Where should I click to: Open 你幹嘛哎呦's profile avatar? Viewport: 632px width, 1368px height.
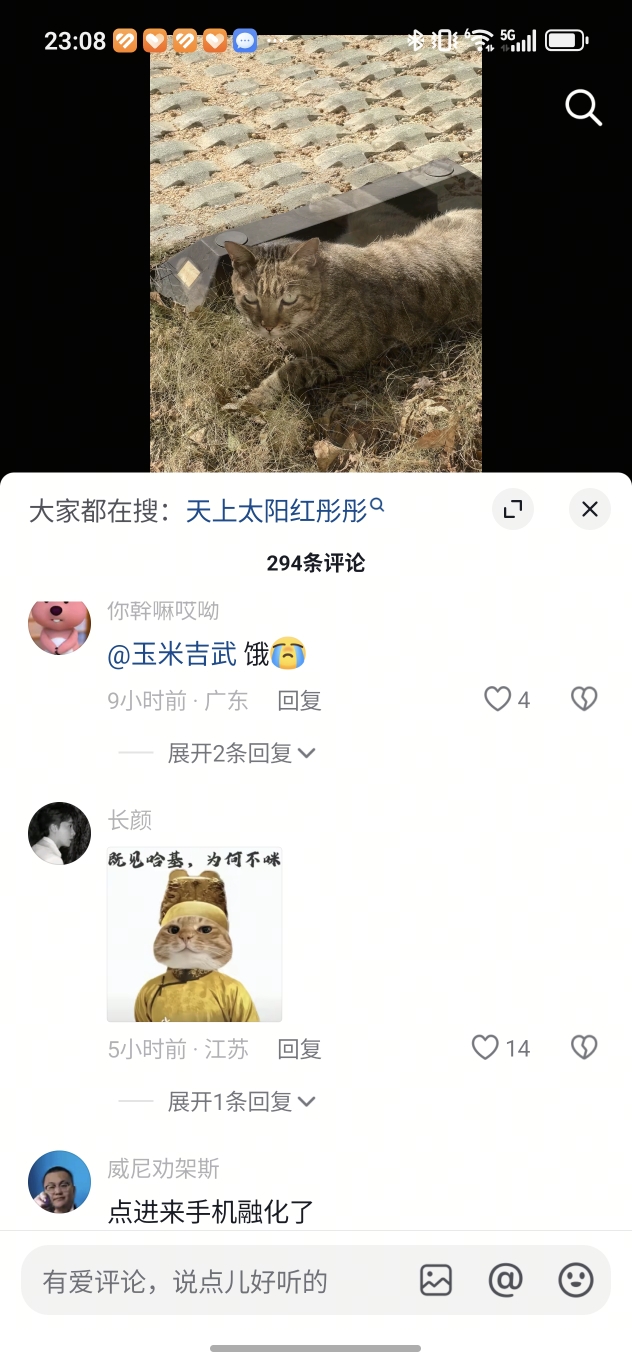[x=59, y=626]
